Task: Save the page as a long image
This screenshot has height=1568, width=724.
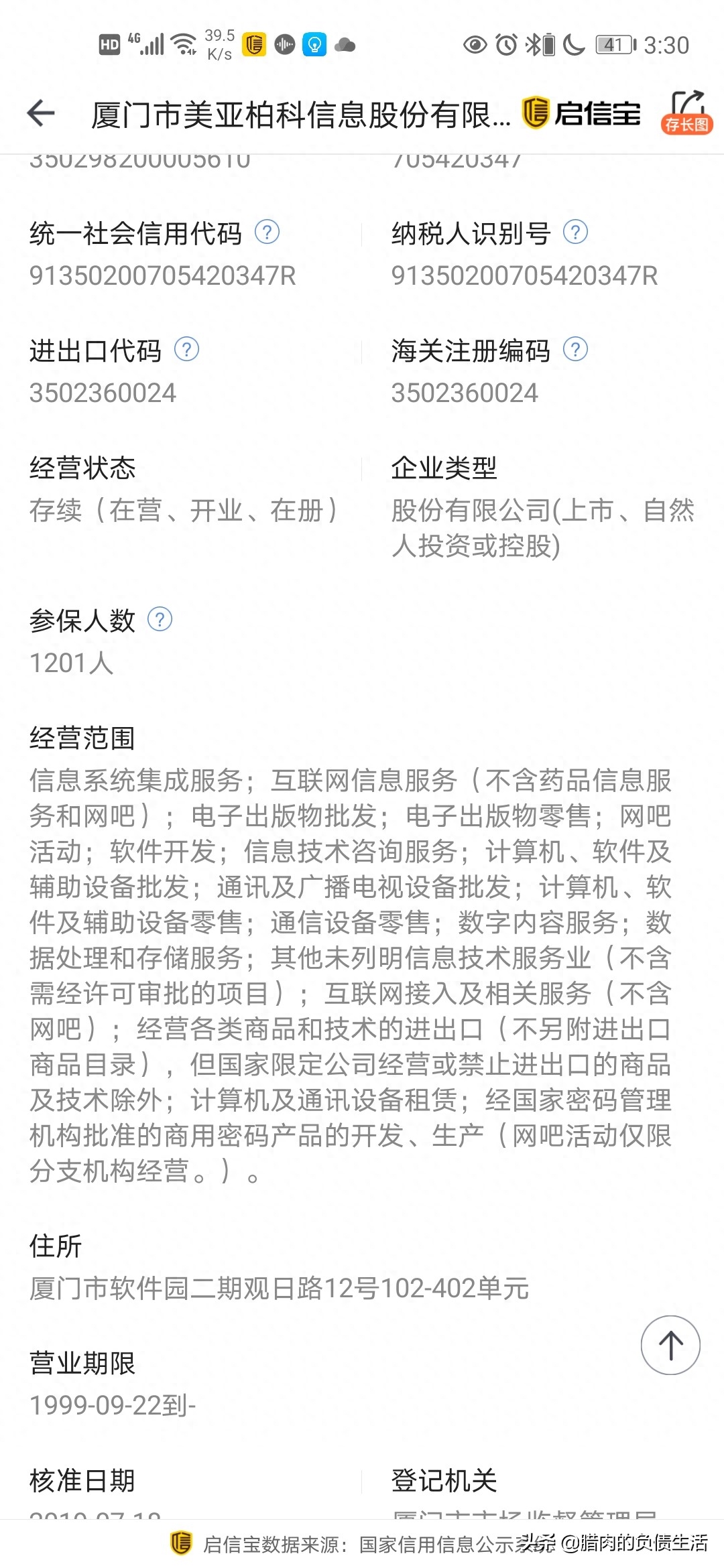Action: (x=686, y=113)
